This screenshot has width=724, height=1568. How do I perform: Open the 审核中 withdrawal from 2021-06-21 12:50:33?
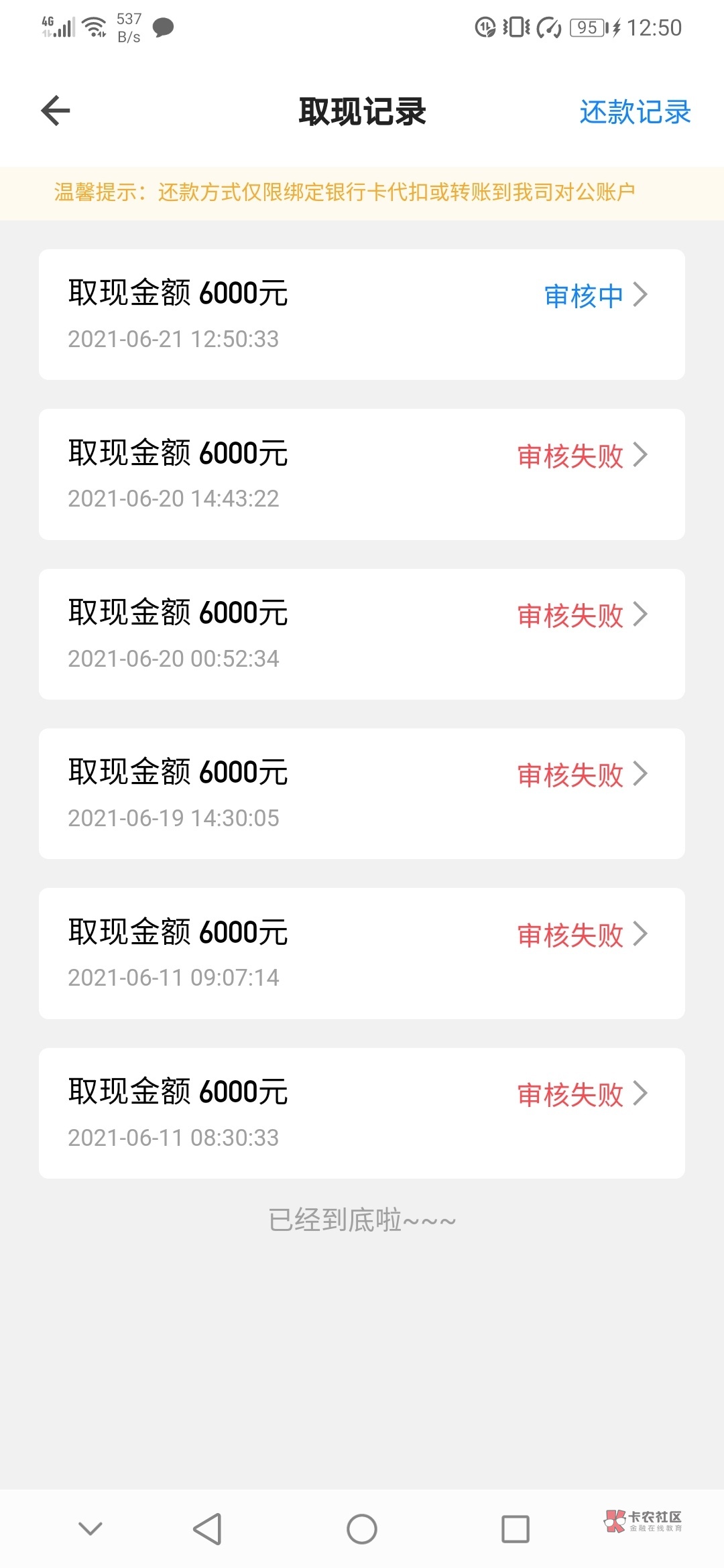(x=362, y=315)
